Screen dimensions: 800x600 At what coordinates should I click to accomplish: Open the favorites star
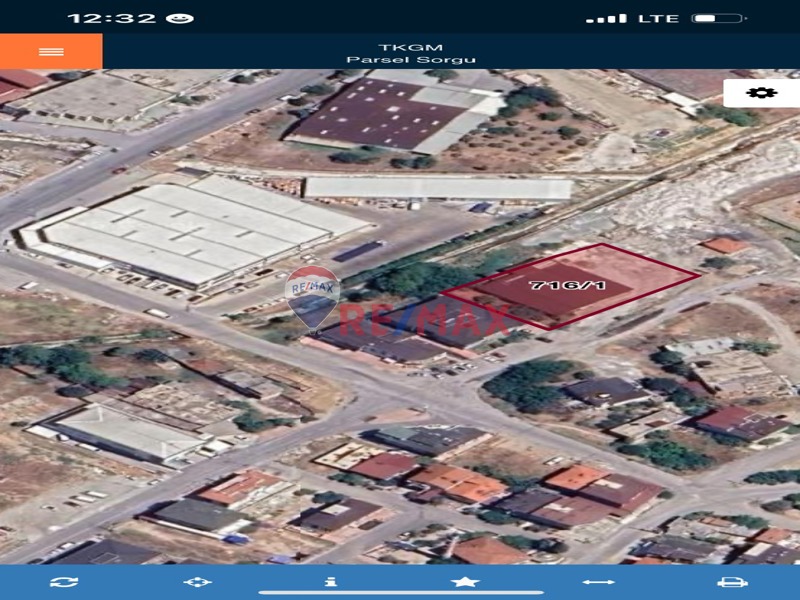coord(465,582)
